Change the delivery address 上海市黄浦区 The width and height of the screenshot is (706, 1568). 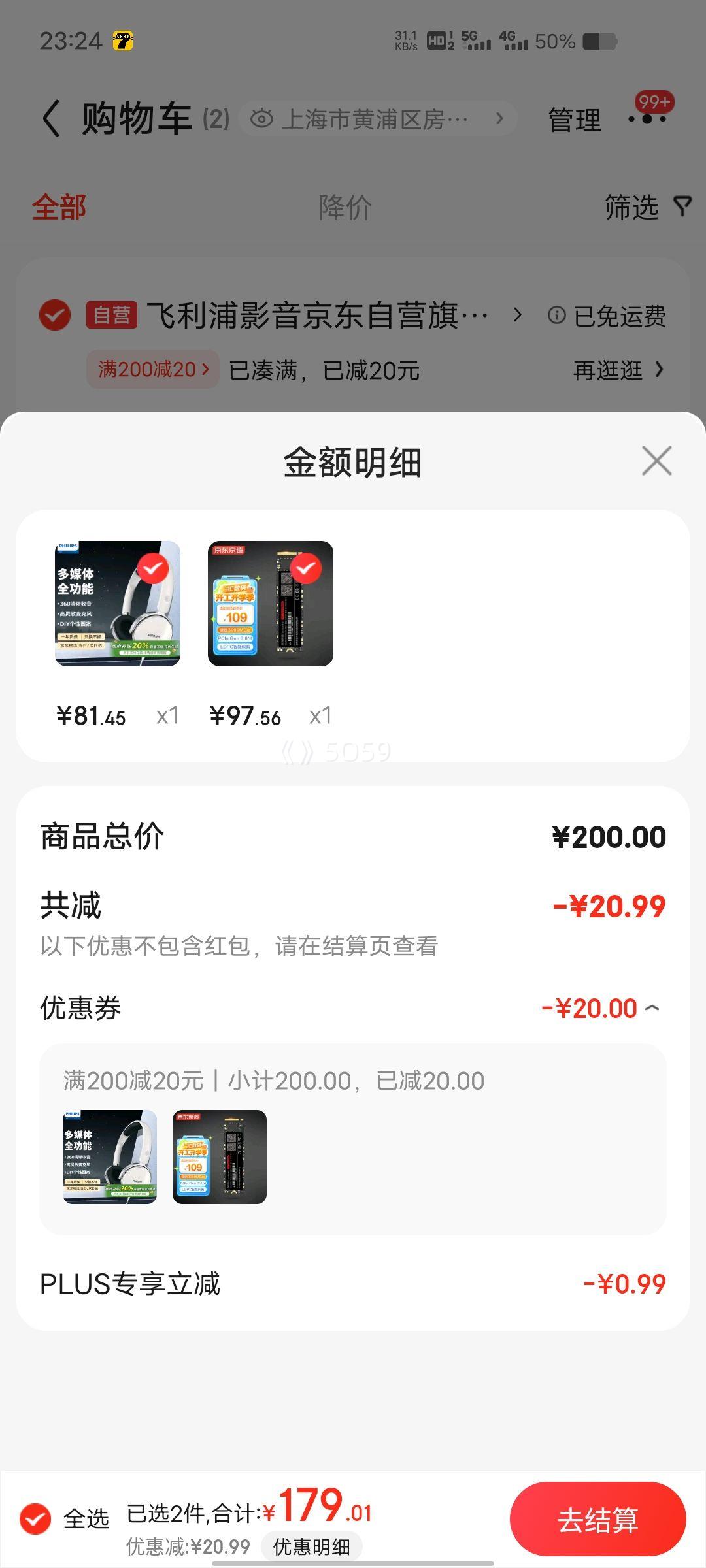(x=378, y=119)
